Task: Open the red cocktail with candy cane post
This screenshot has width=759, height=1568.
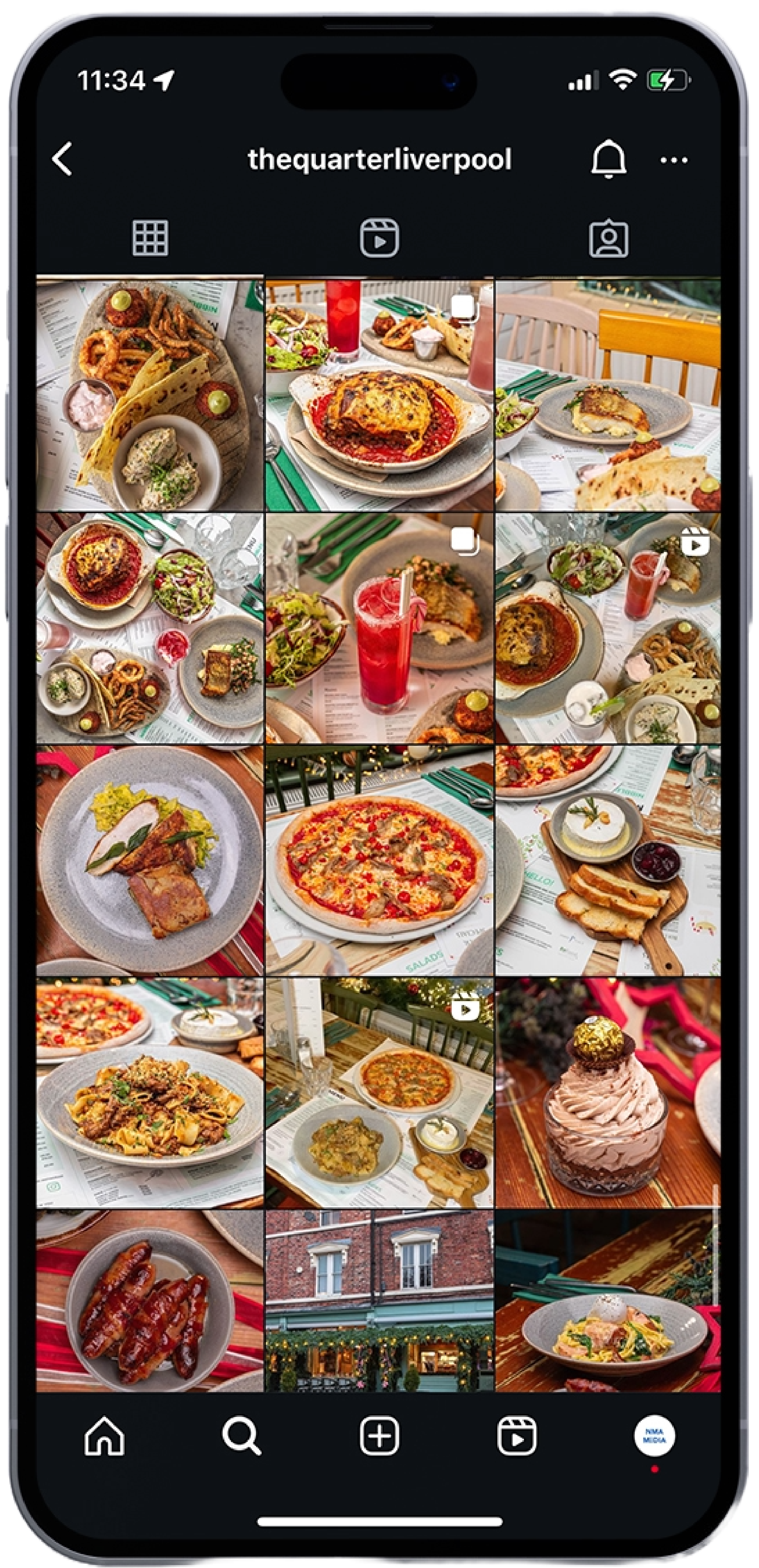Action: (379, 628)
